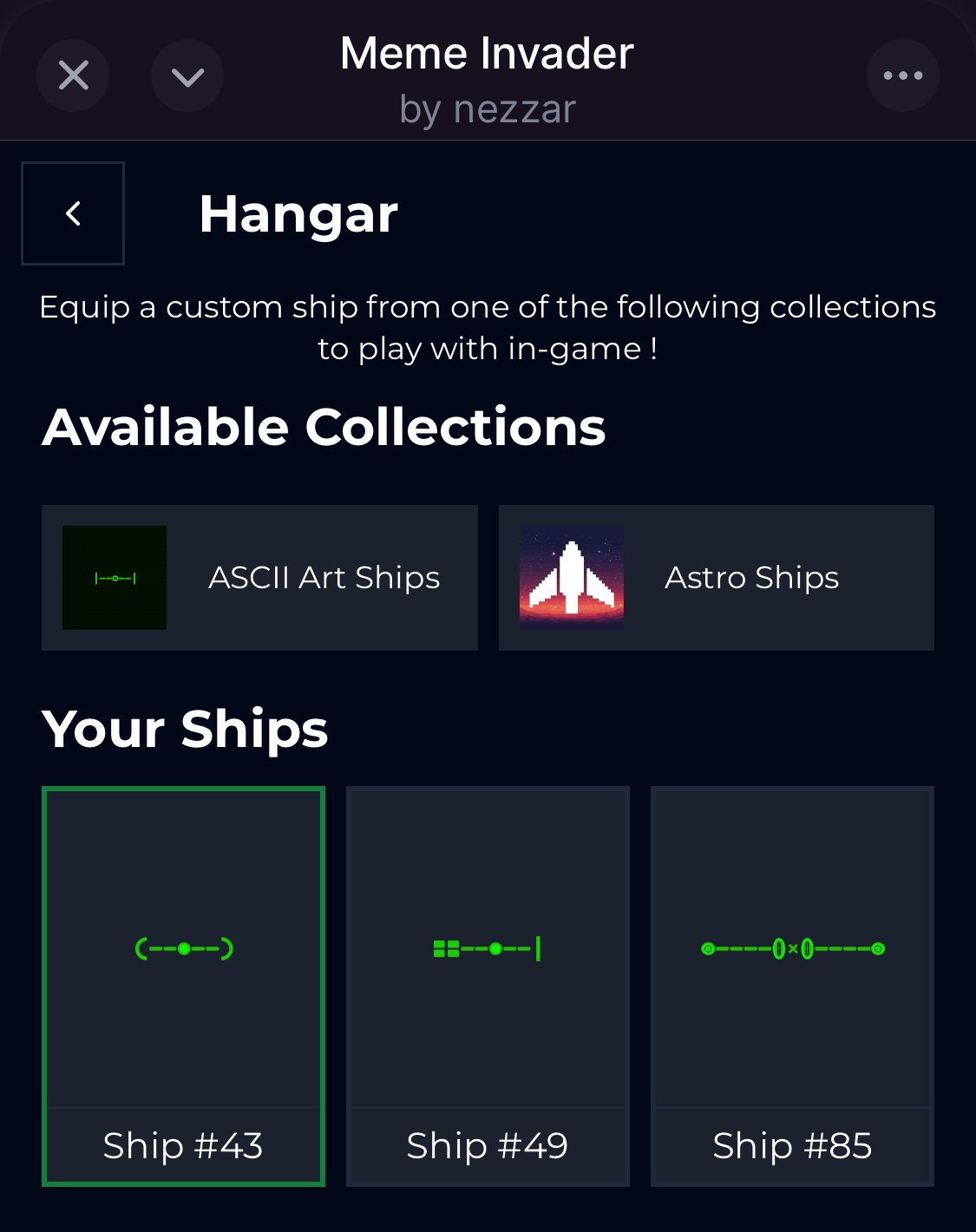This screenshot has width=976, height=1232.
Task: Choose Ship #85
Action: pos(792,986)
